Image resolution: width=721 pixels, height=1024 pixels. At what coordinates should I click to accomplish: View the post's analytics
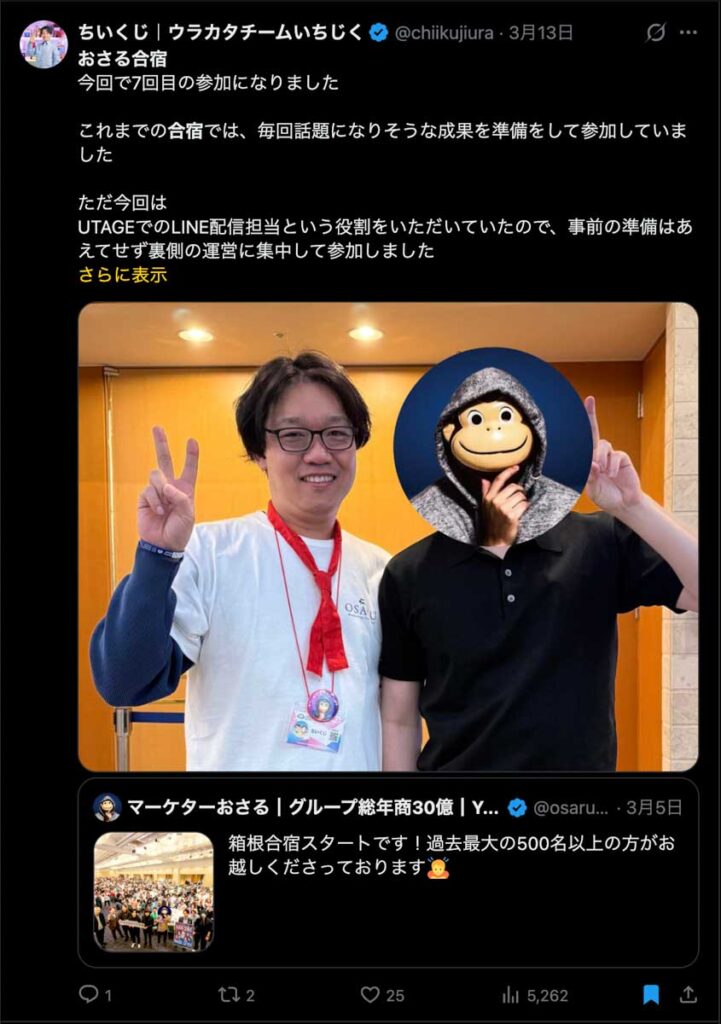point(511,994)
